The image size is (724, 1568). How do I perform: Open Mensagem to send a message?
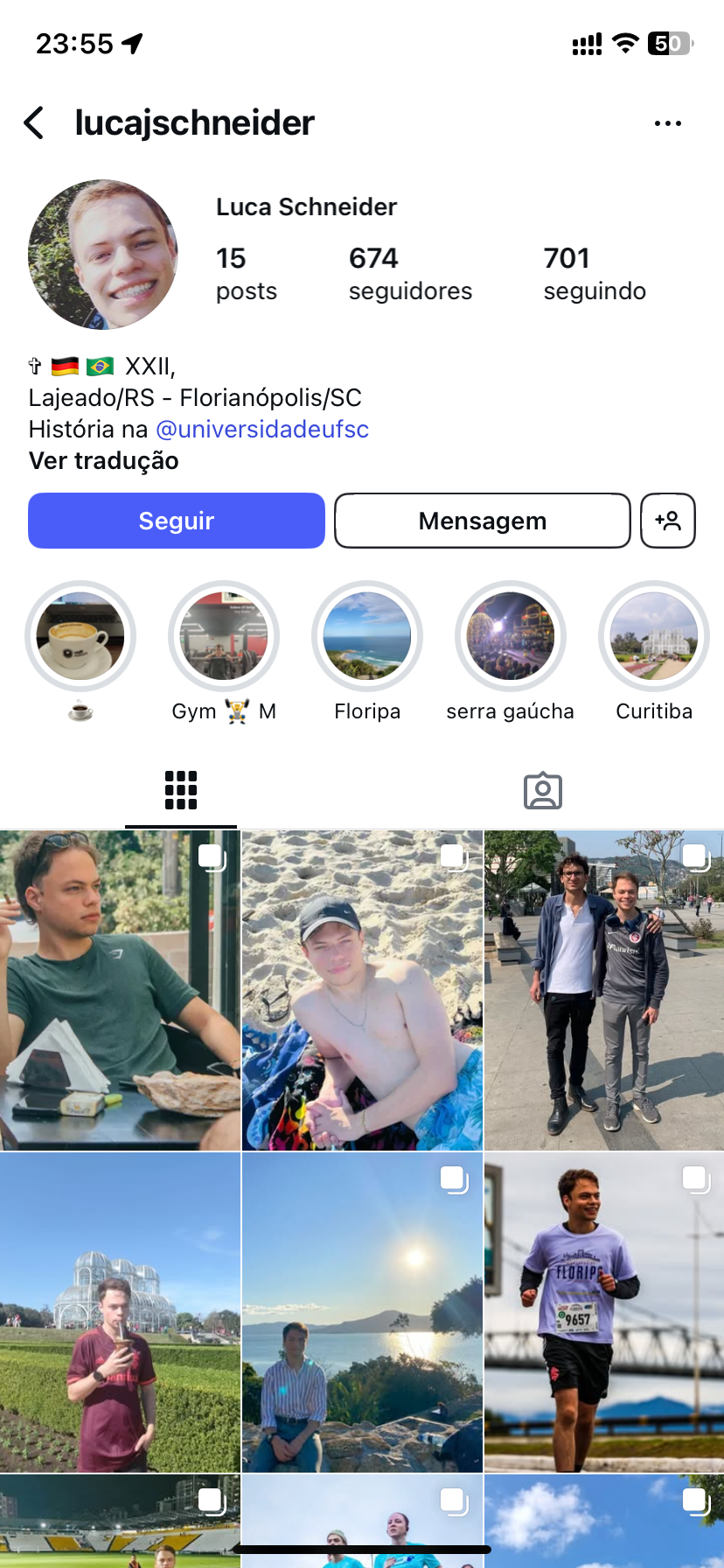point(482,521)
